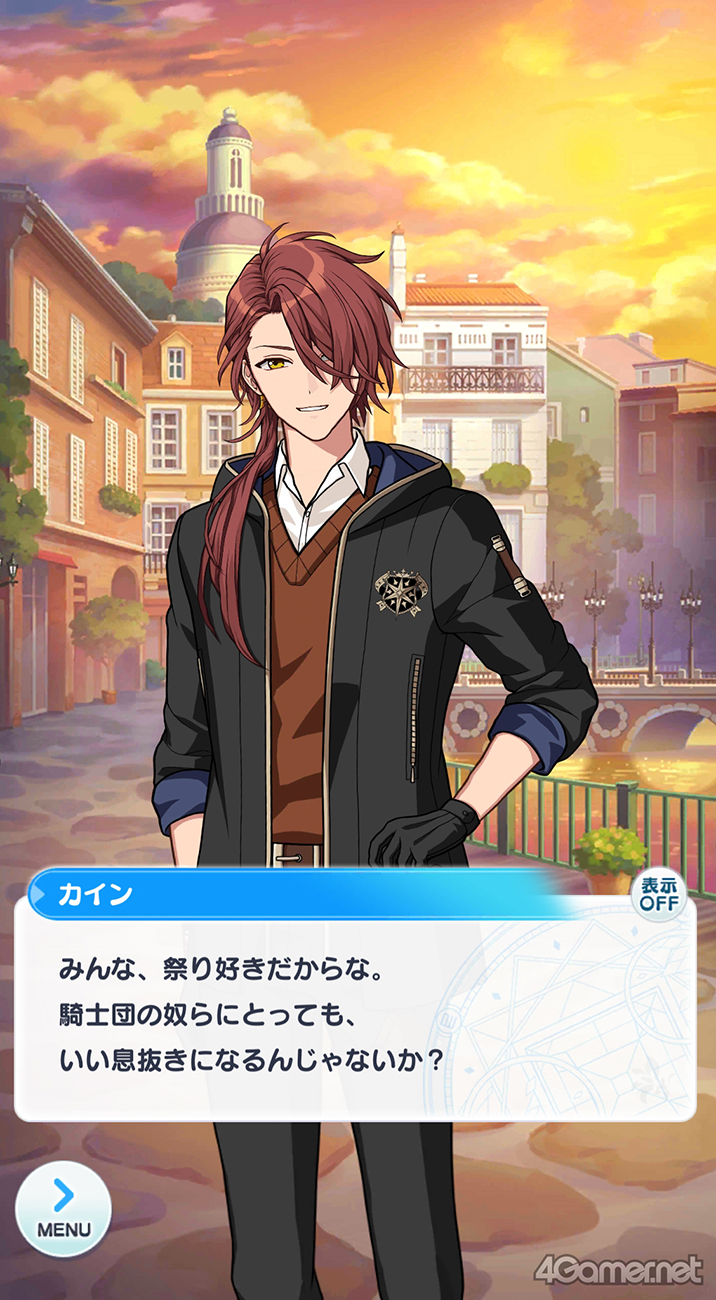716x1300 pixels.
Task: Open the MENU button
Action: pyautogui.click(x=63, y=1208)
